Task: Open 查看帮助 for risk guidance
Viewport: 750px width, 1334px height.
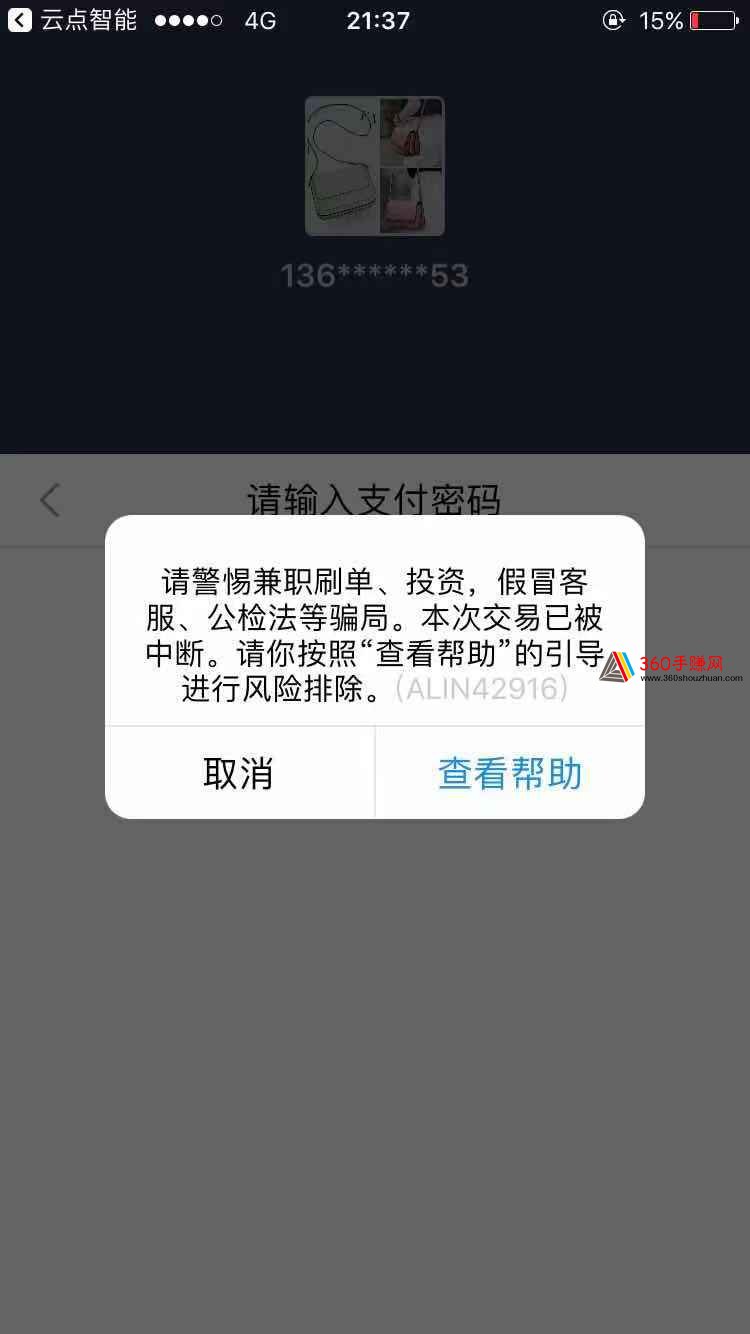Action: [x=510, y=773]
